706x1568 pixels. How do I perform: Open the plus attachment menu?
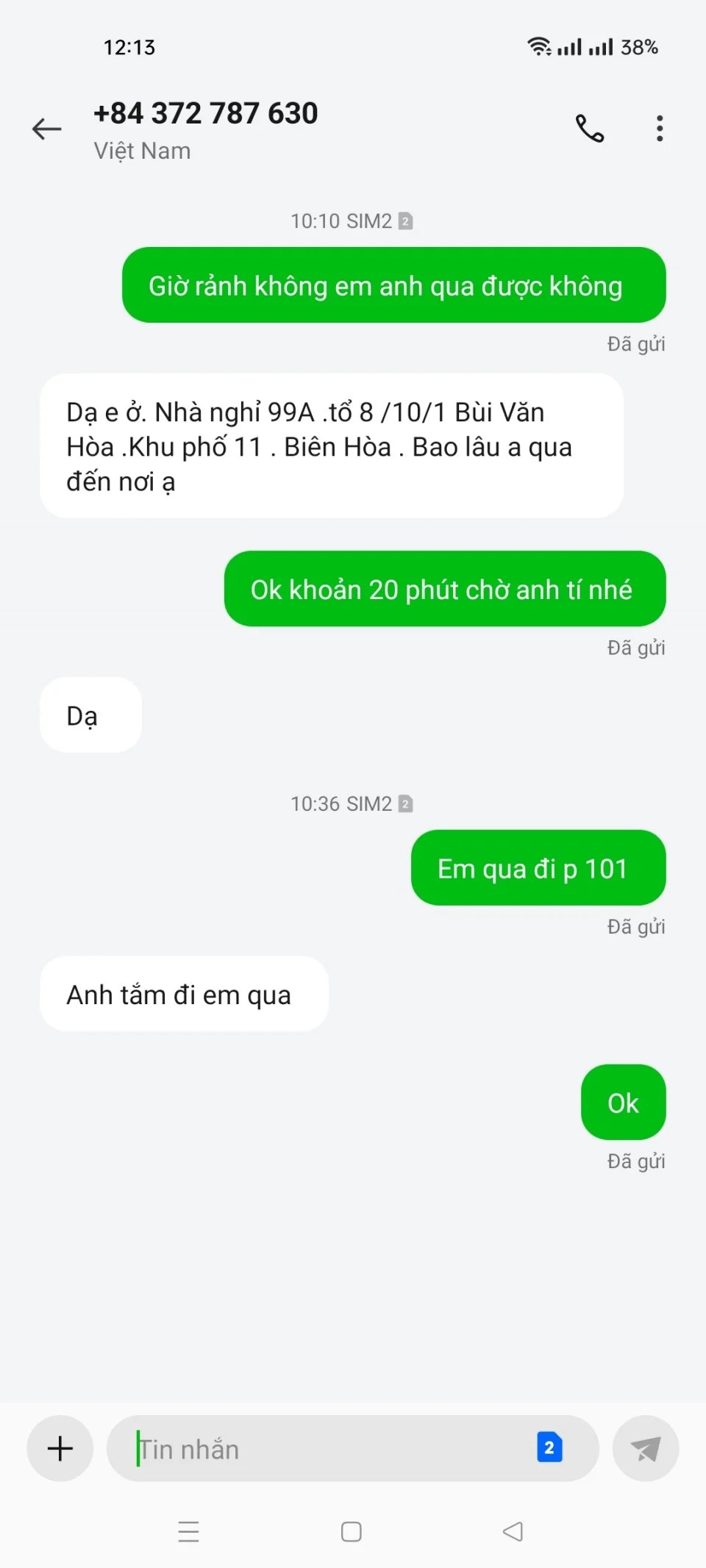pos(60,1449)
